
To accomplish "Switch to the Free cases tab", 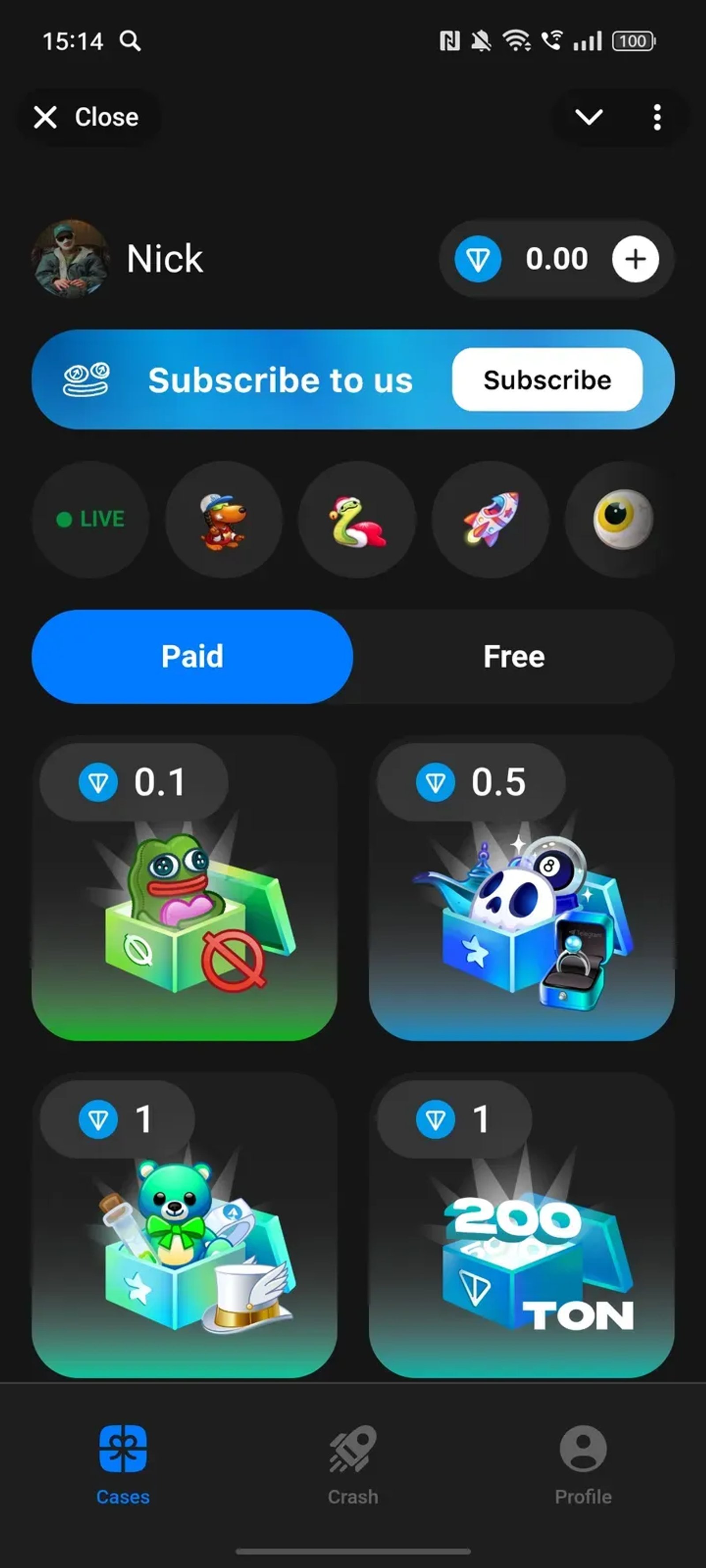I will tap(514, 657).
